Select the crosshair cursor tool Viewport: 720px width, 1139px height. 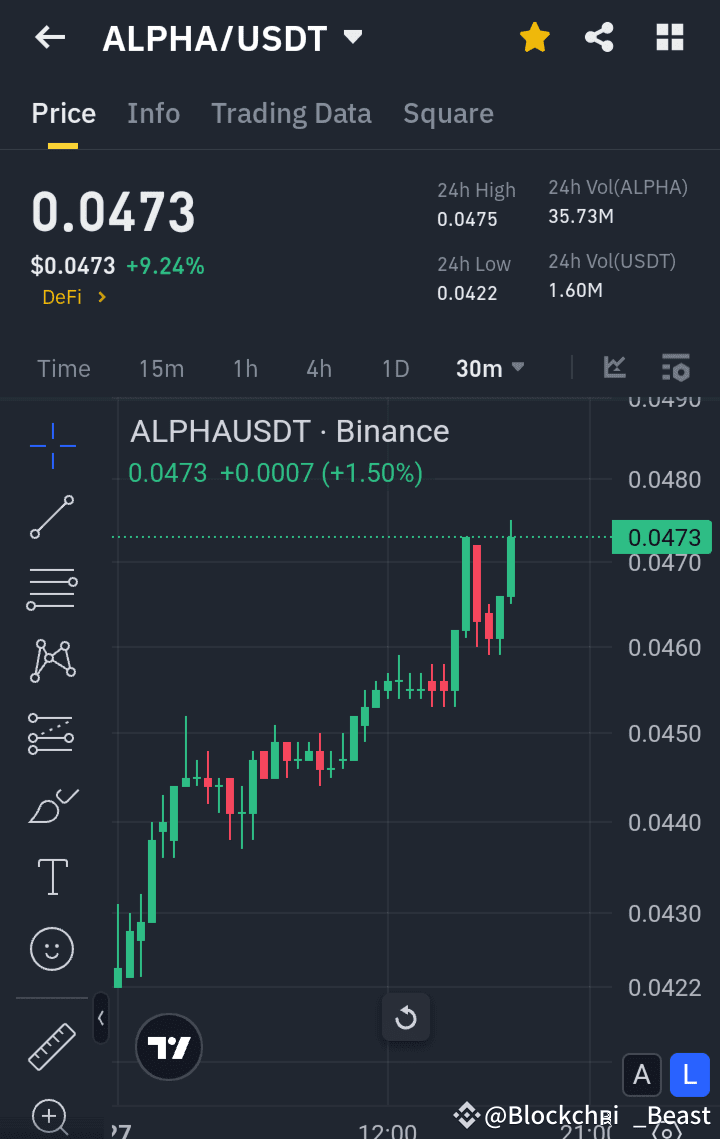[51, 446]
